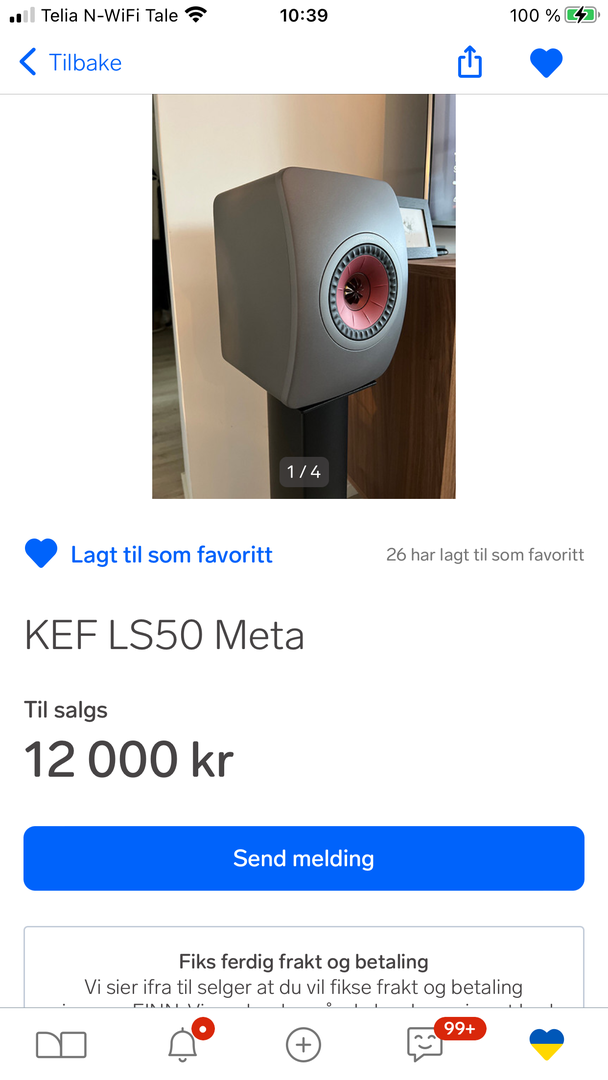Open the notifications bell tab

coord(182,1045)
